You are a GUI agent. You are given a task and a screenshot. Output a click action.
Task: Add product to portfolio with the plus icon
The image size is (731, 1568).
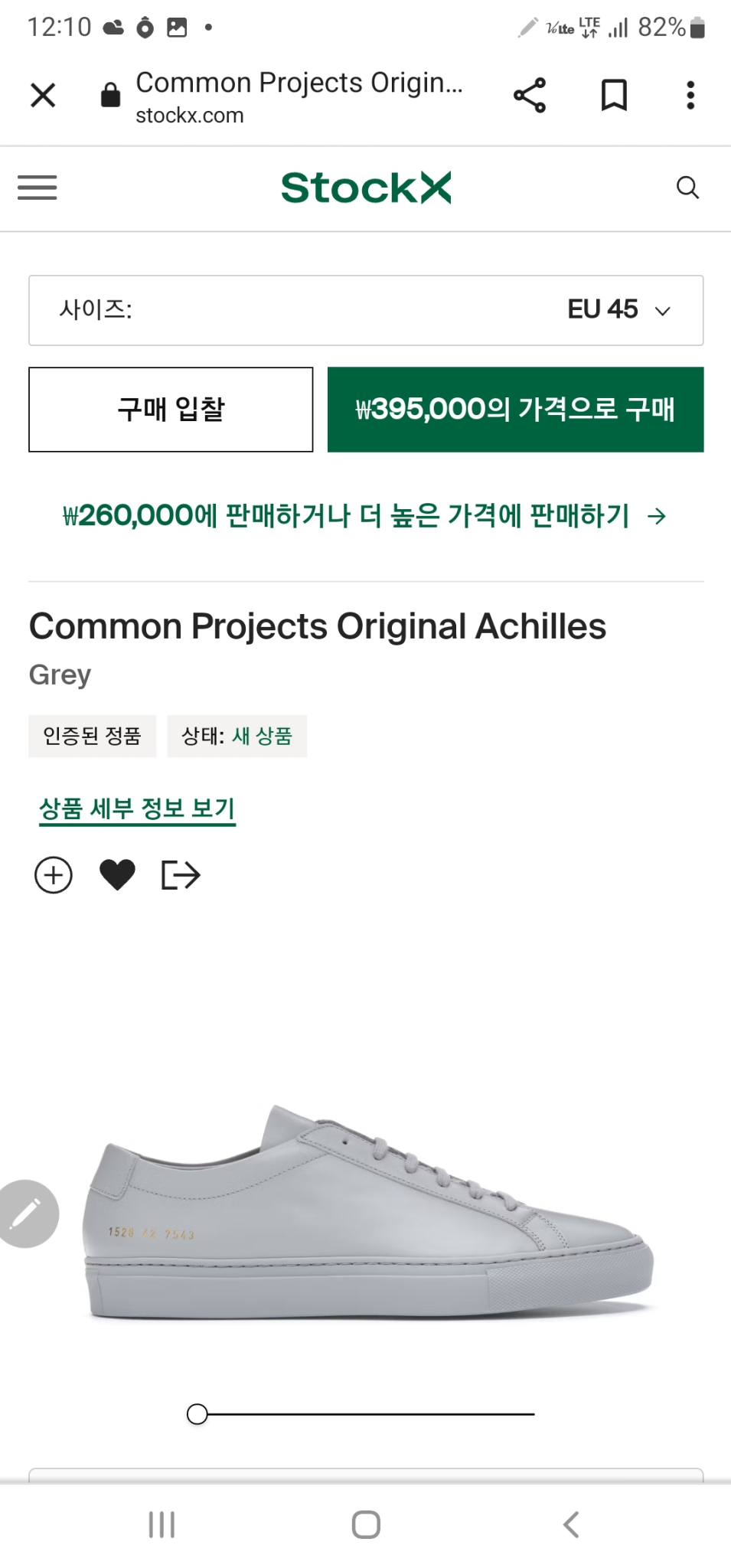coord(52,874)
